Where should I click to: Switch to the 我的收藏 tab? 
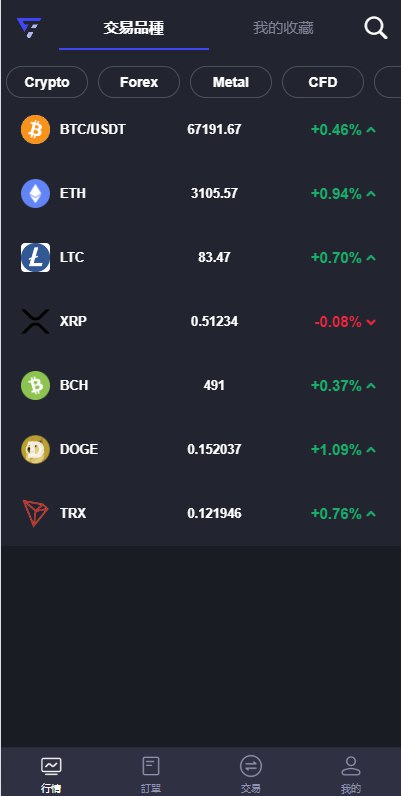click(283, 28)
